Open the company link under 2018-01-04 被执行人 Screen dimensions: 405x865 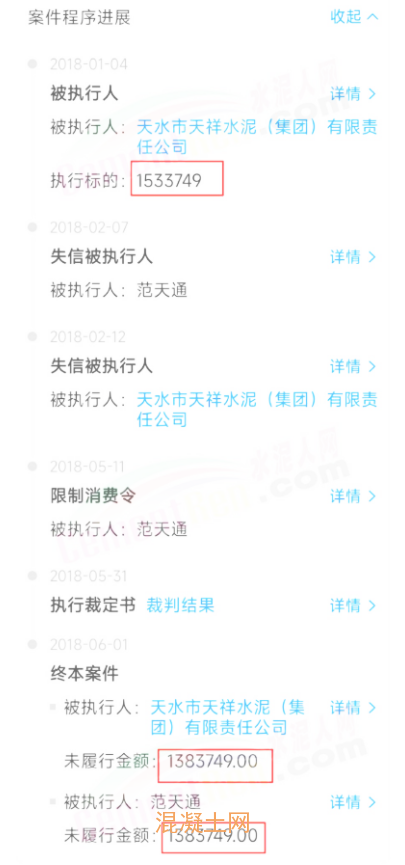coord(257,137)
